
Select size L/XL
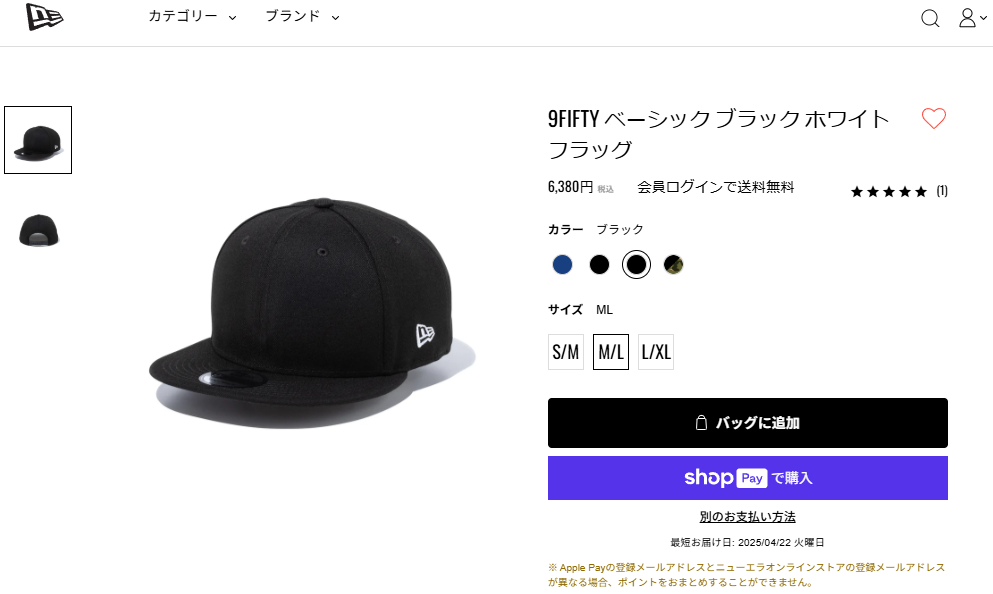tap(656, 352)
